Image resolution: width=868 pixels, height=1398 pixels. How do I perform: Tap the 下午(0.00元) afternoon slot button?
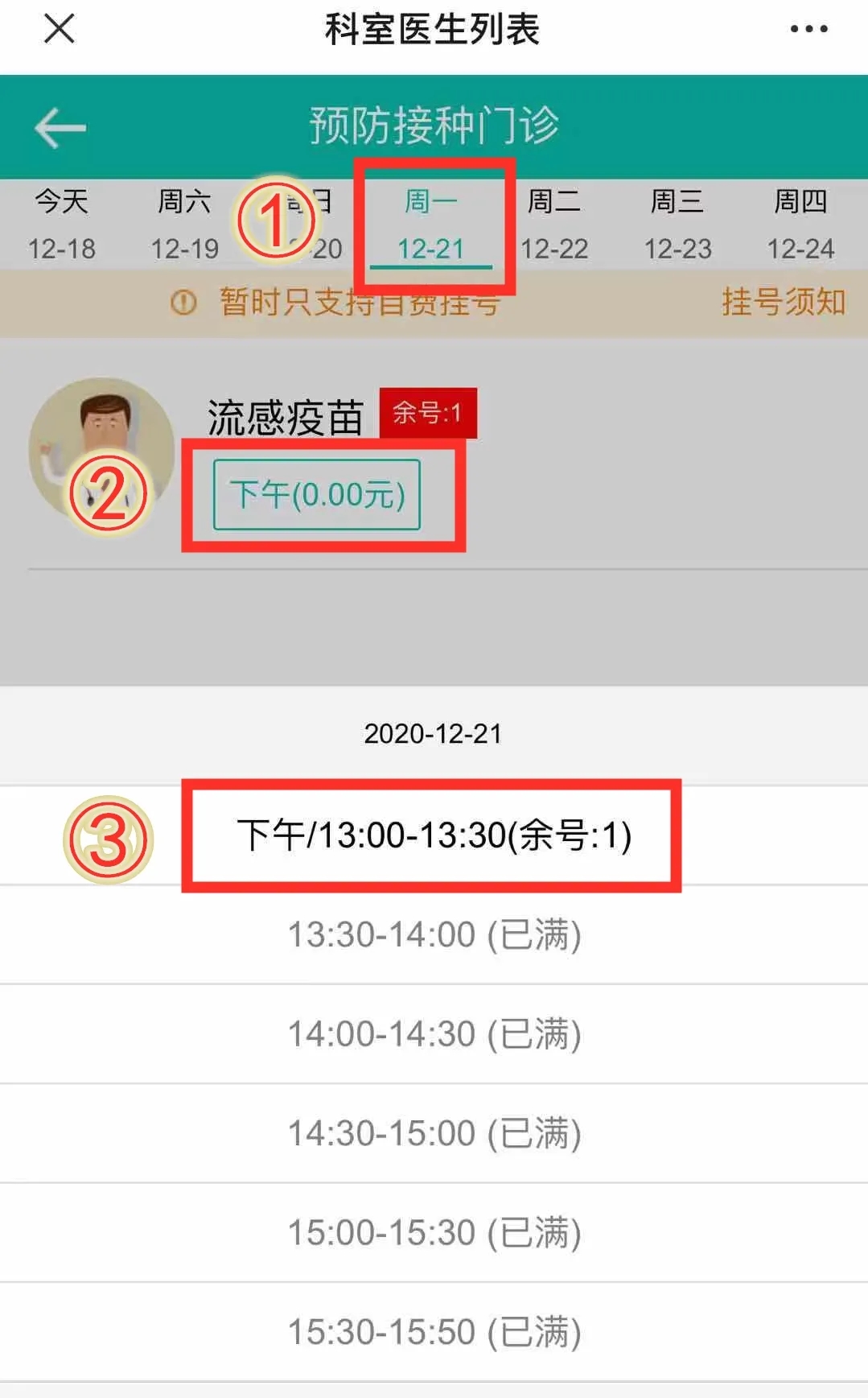click(317, 494)
